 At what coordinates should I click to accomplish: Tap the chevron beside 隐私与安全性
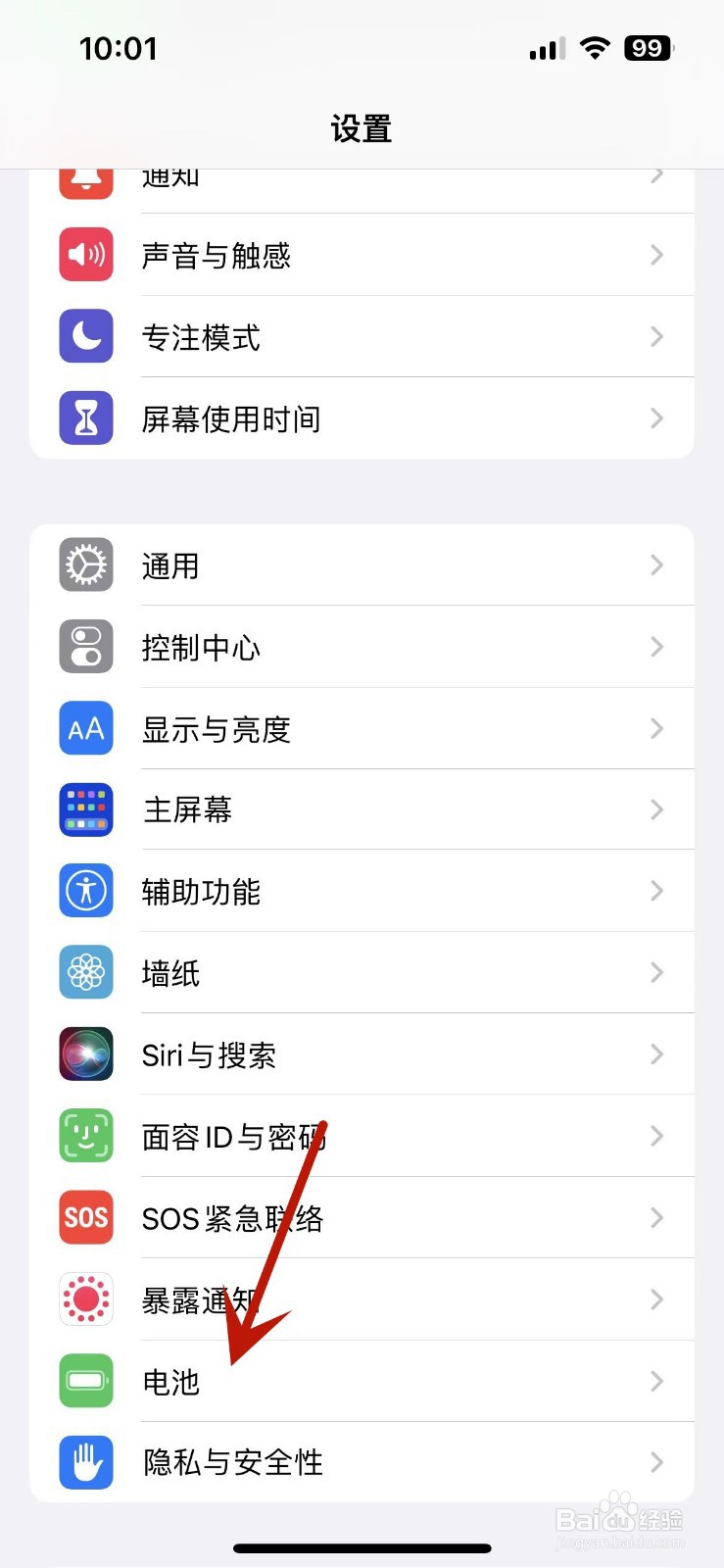coord(656,1462)
